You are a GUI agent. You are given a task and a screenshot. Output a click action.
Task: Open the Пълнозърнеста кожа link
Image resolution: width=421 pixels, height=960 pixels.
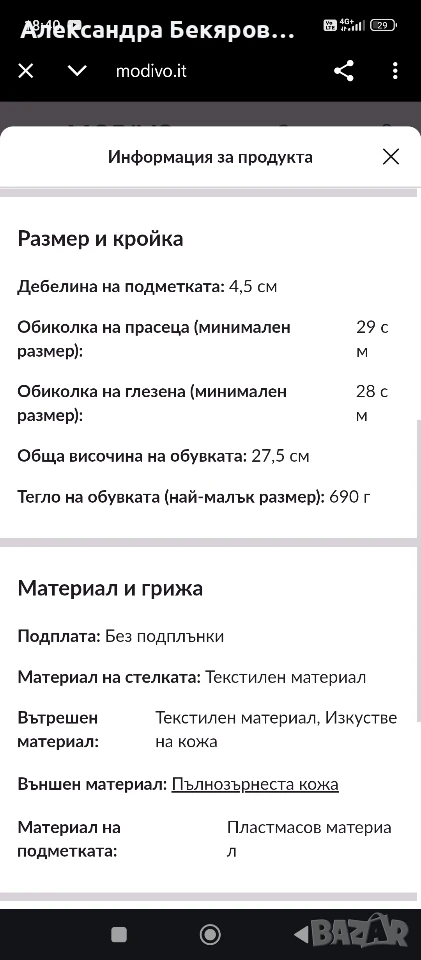255,784
